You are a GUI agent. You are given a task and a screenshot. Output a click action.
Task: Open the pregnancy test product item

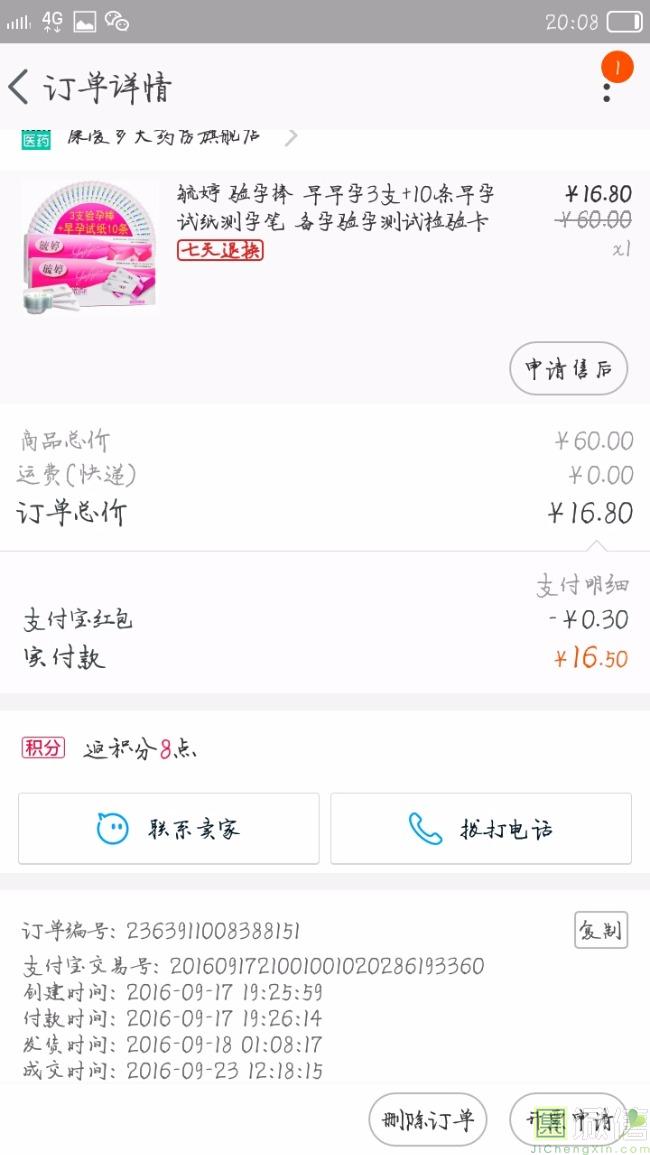point(325,243)
